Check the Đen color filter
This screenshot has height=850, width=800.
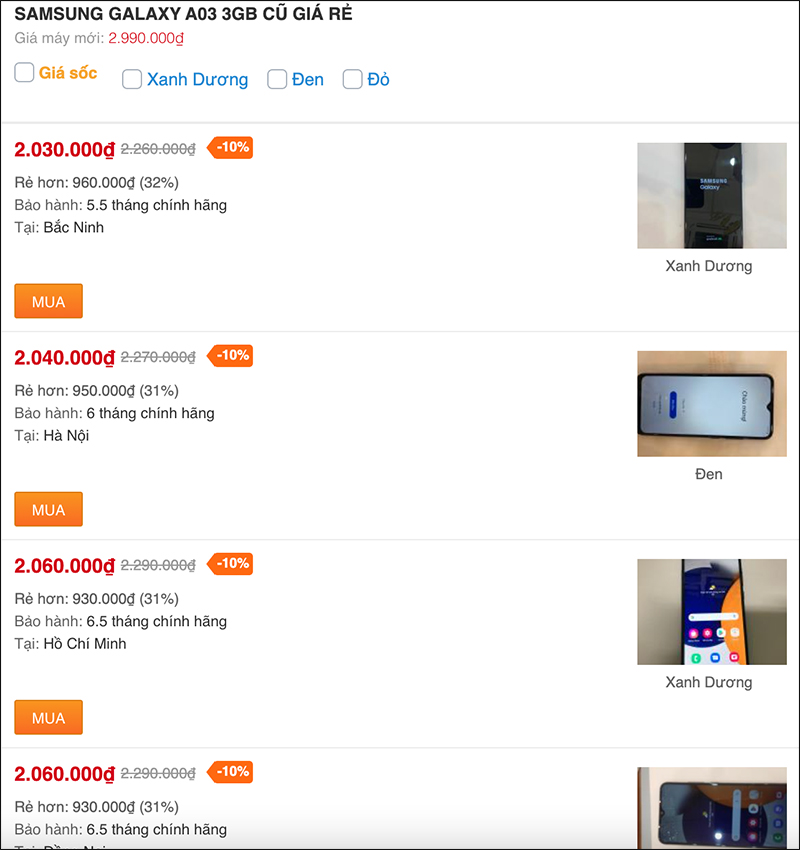point(277,80)
